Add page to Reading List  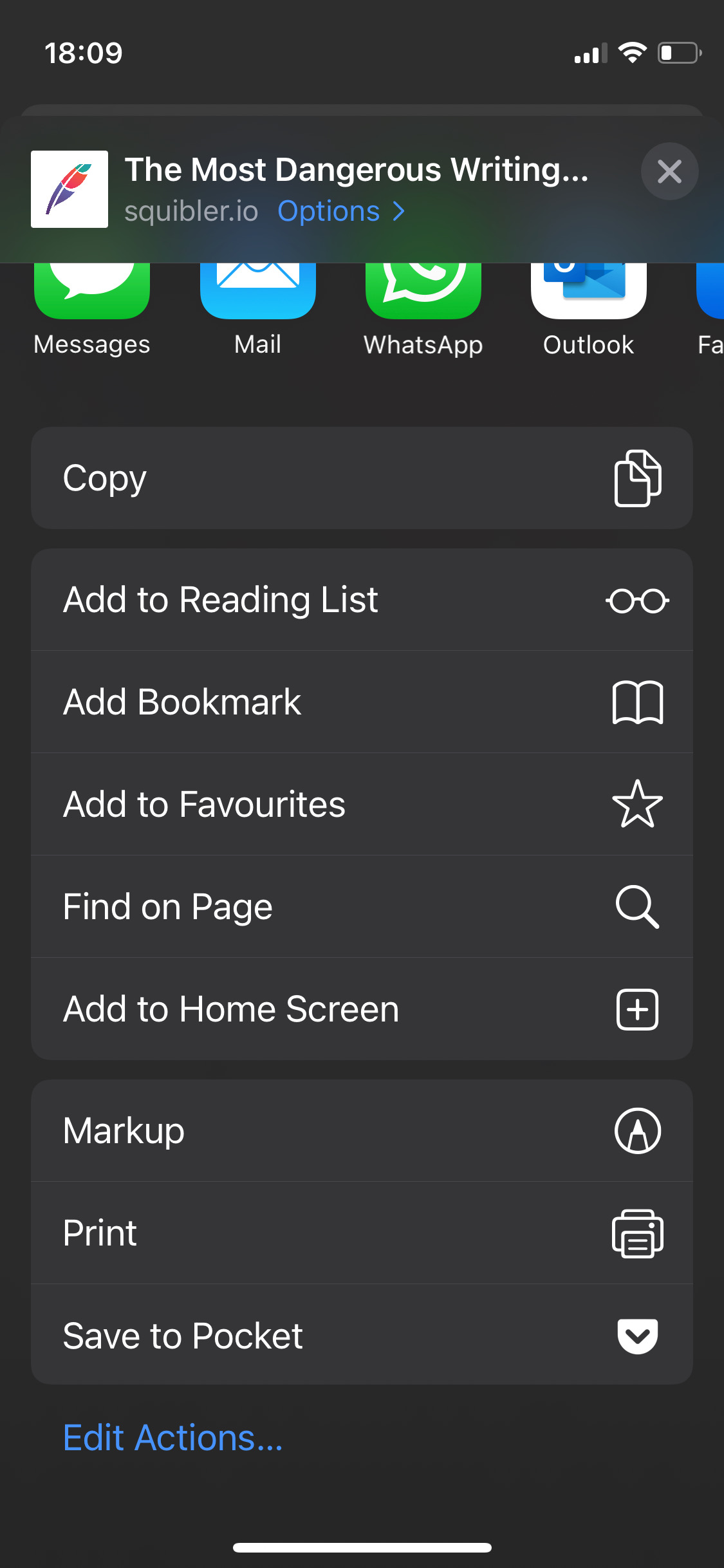[362, 600]
